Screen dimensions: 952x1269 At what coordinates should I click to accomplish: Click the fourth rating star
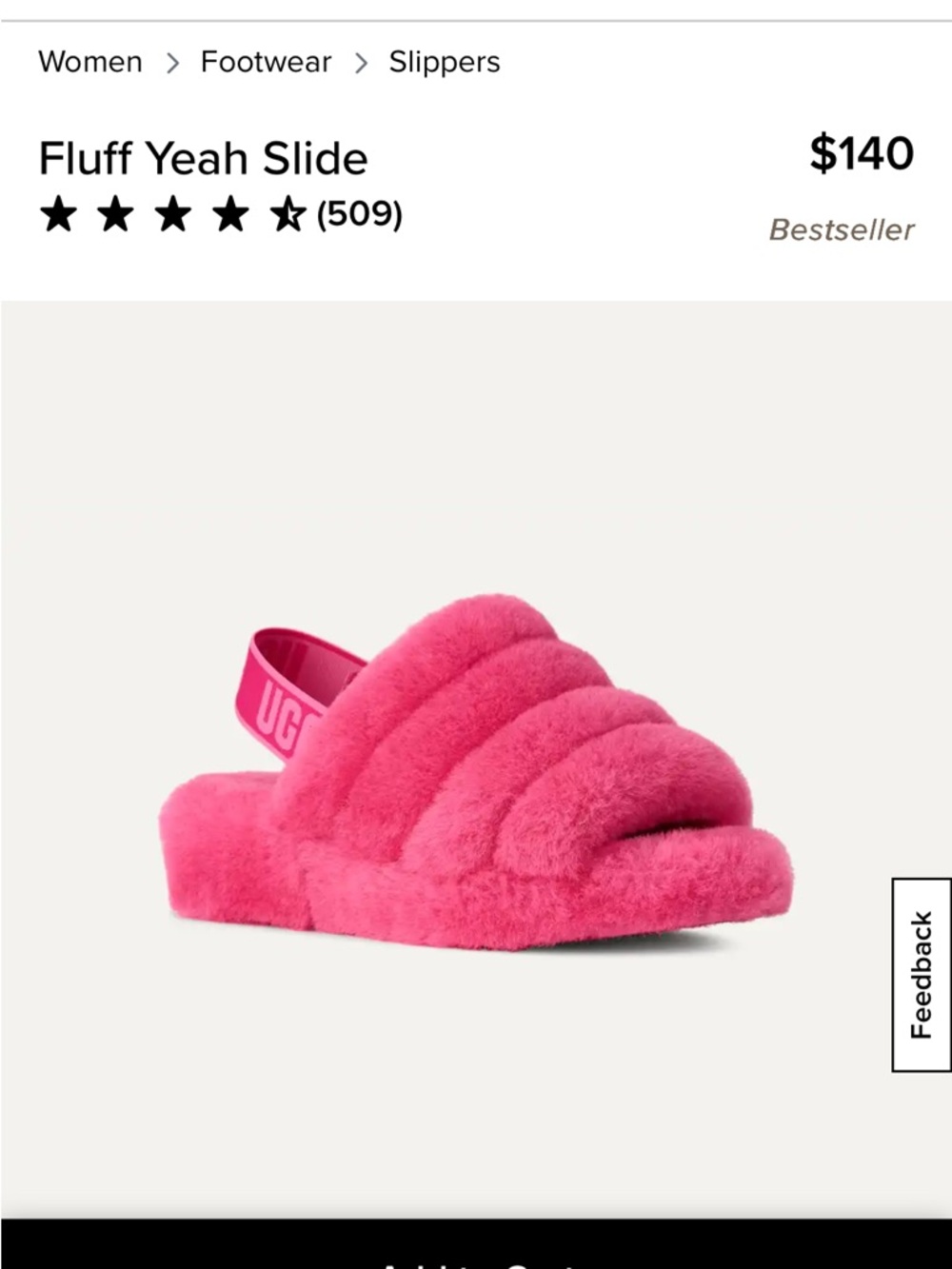[x=229, y=216]
